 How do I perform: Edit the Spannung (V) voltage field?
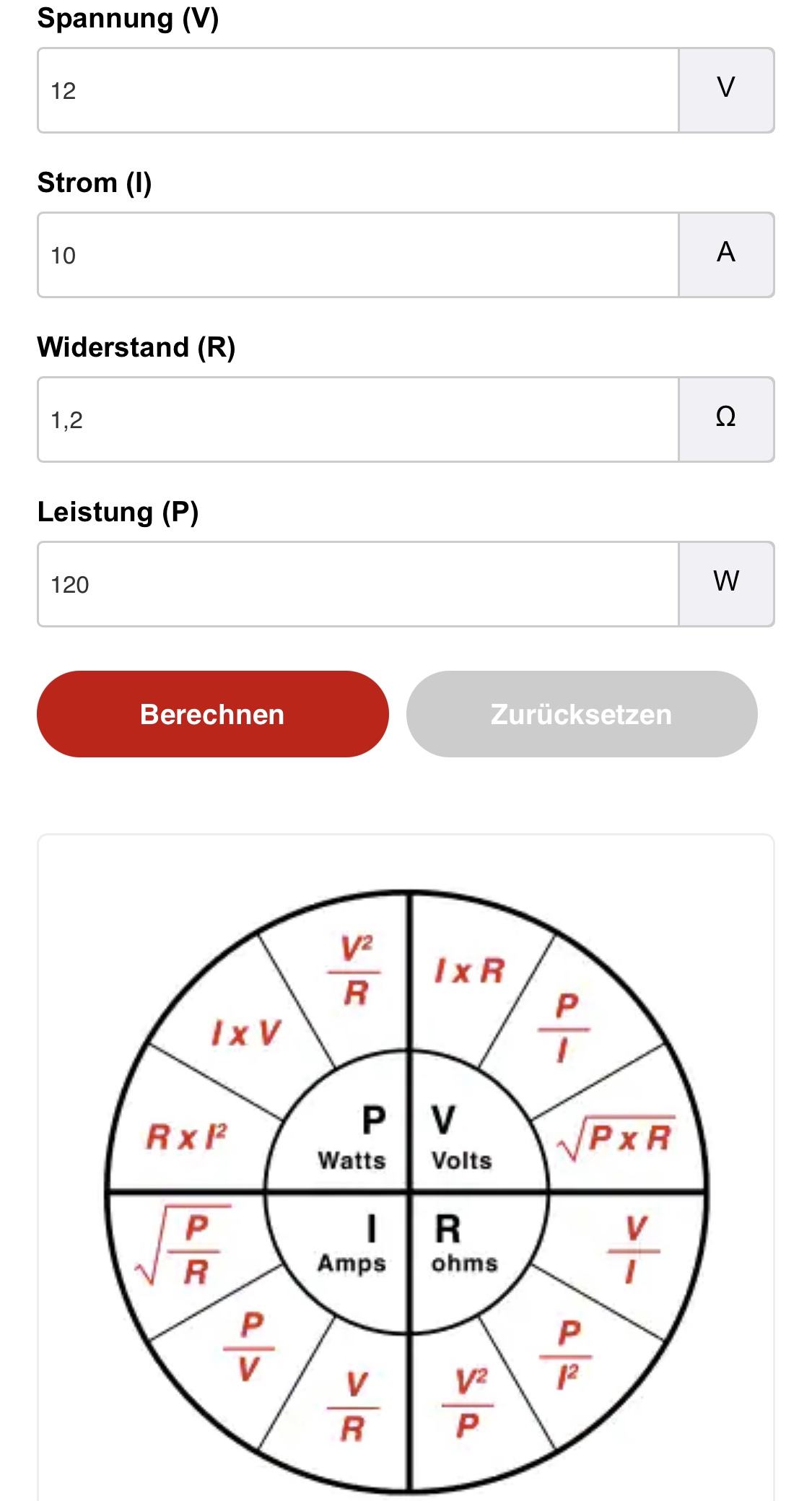pos(358,90)
